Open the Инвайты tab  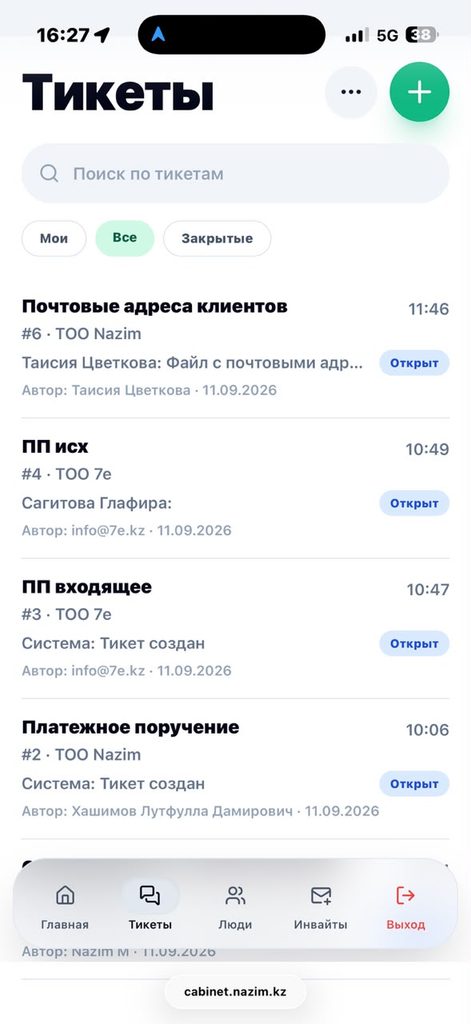pyautogui.click(x=321, y=906)
